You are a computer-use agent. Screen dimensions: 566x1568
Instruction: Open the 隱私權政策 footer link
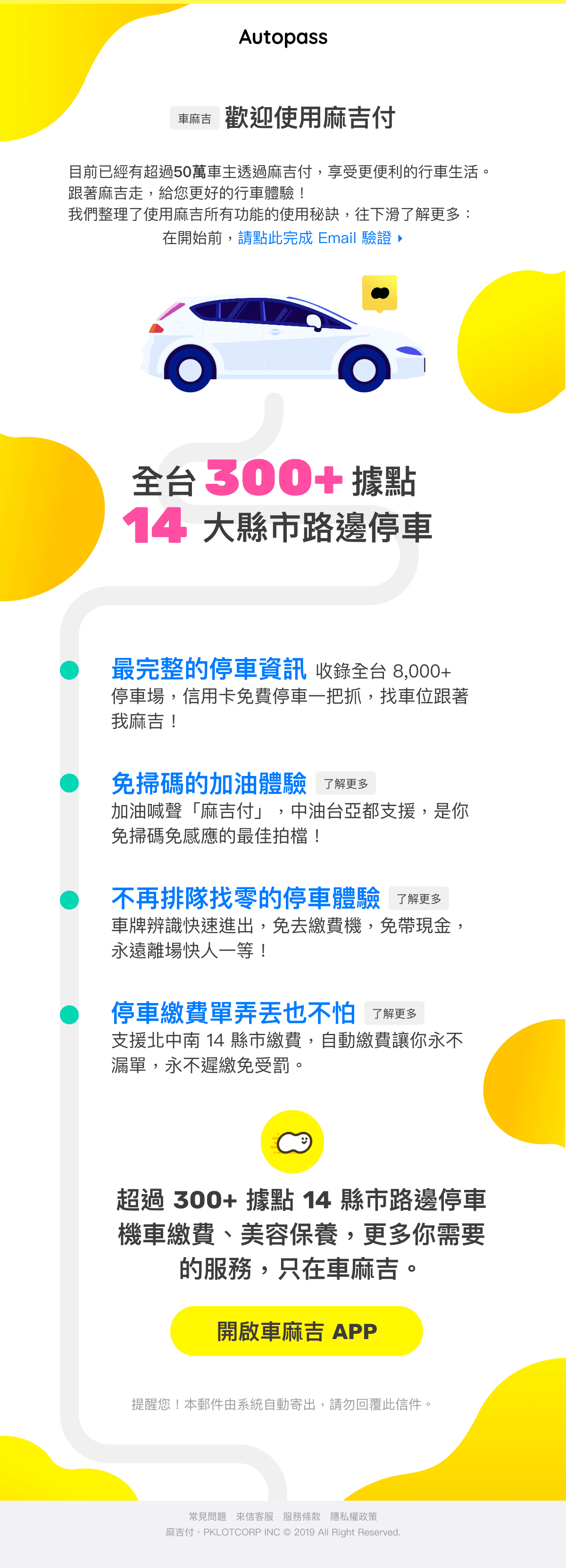[x=354, y=1516]
